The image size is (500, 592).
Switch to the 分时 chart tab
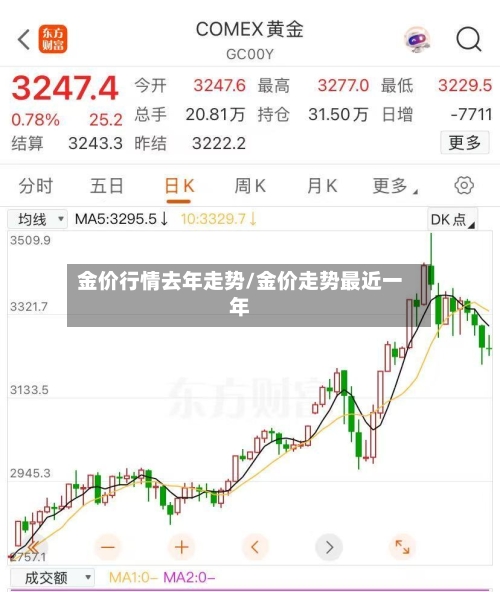click(x=36, y=186)
